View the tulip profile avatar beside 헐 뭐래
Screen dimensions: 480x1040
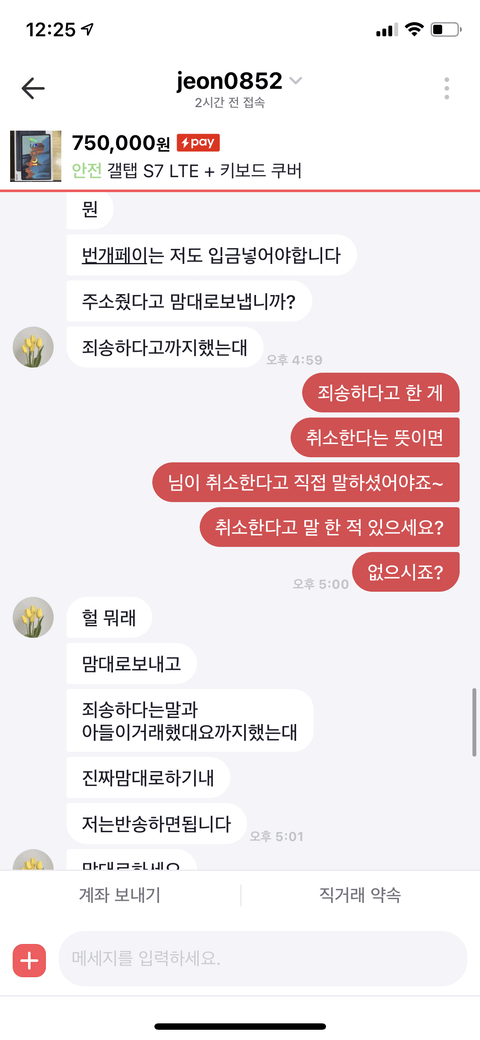pos(33,618)
